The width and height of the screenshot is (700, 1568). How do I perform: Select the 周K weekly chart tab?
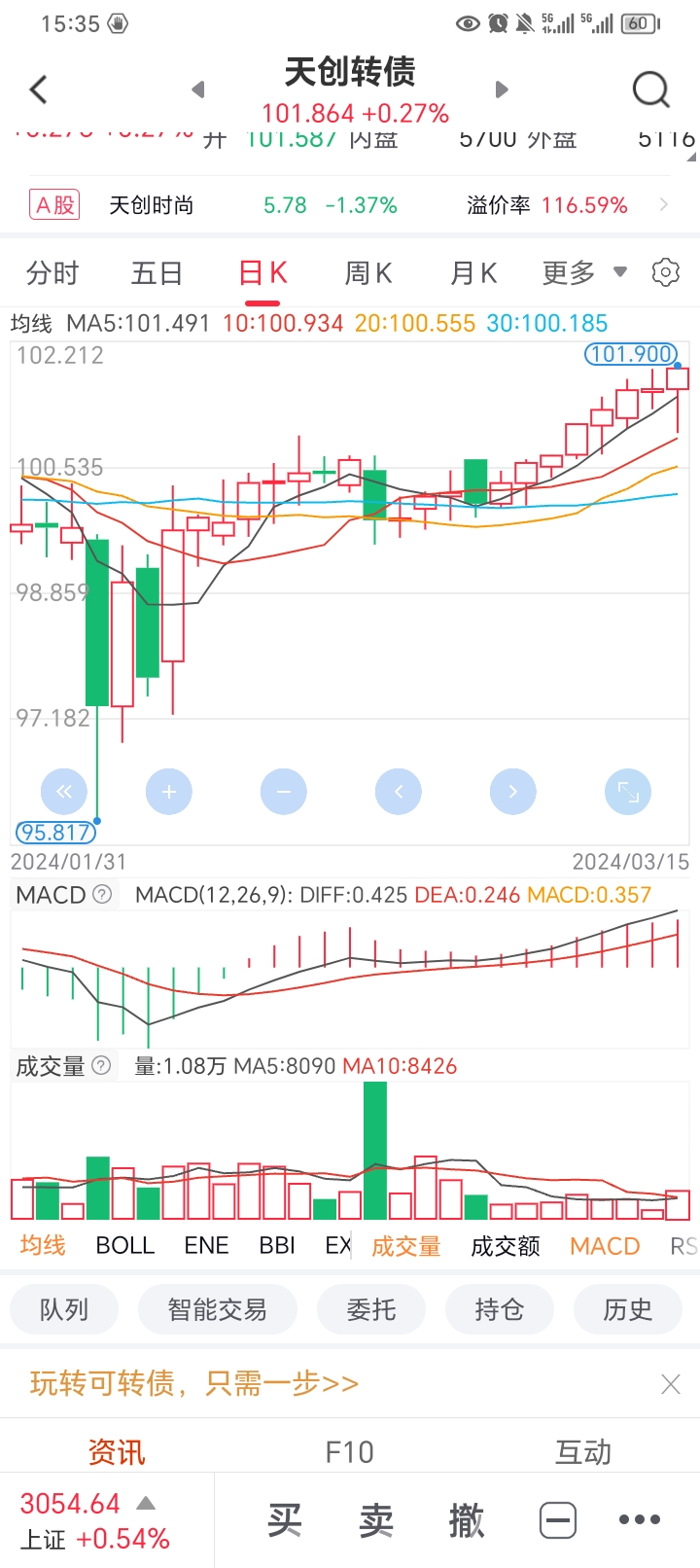pos(368,273)
